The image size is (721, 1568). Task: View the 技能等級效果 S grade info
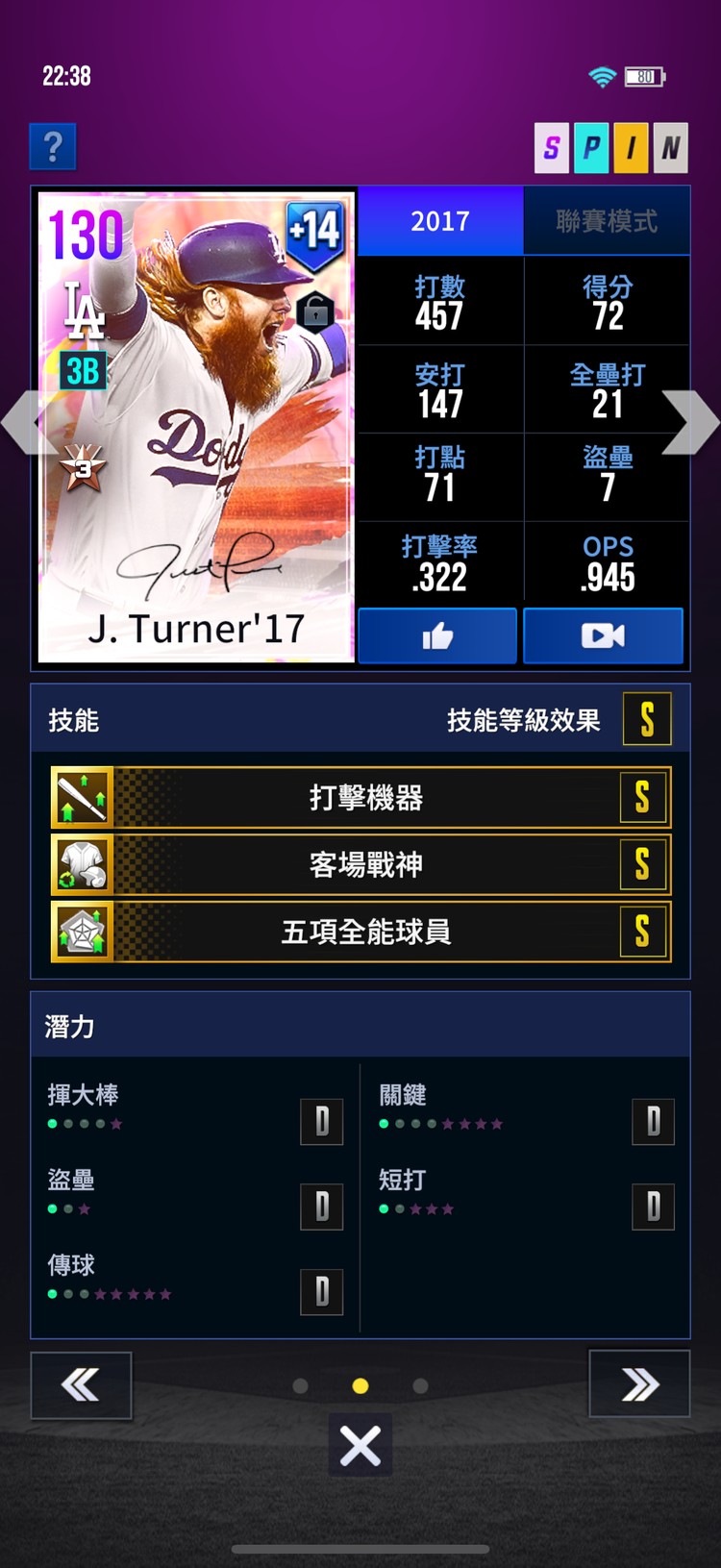point(647,719)
